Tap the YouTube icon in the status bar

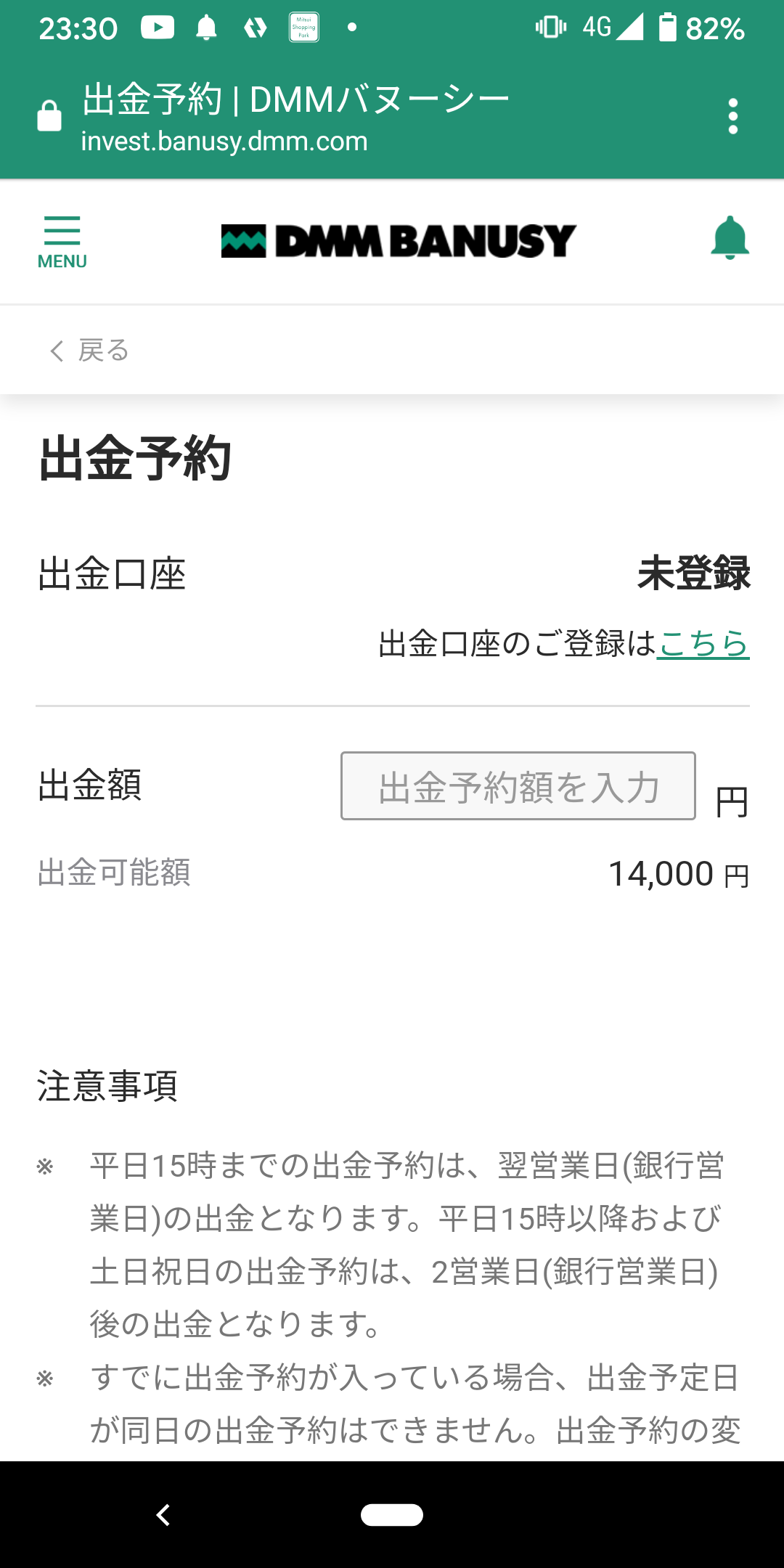click(x=158, y=28)
